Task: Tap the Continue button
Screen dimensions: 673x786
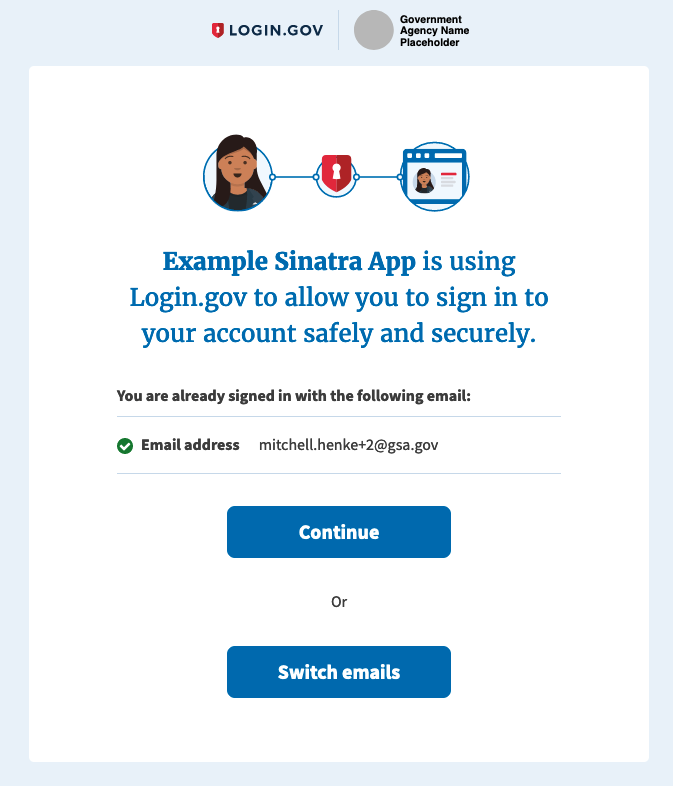Action: [338, 532]
